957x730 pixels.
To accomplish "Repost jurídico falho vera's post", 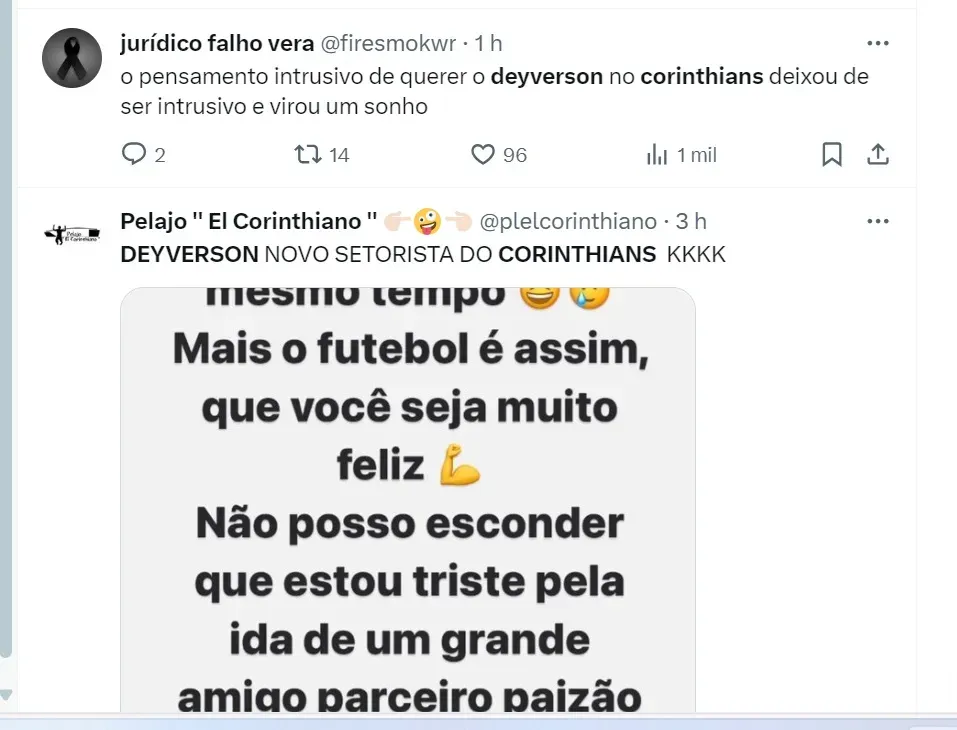I will coord(307,155).
